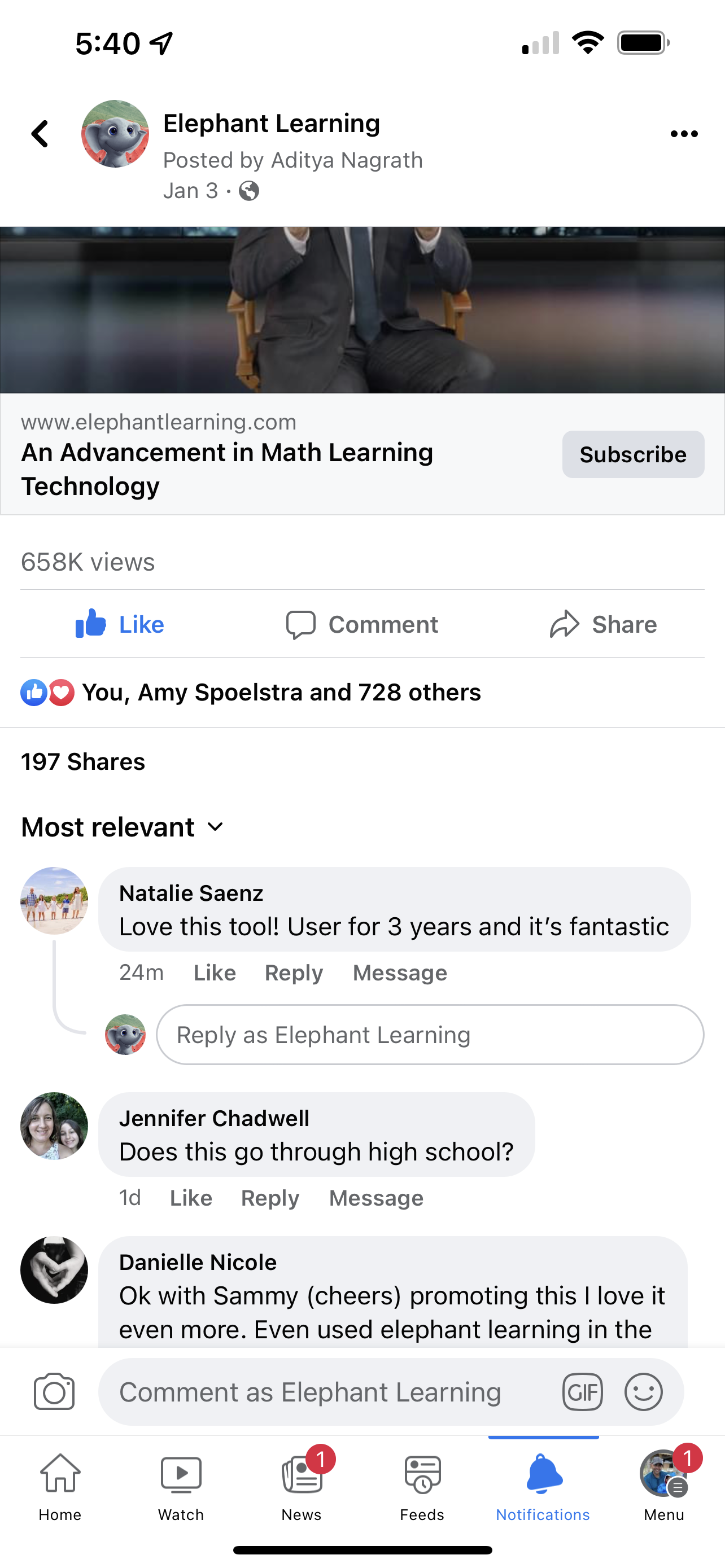Screen dimensions: 725x1568
Task: Message Natalie Saenz from her comment
Action: pyautogui.click(x=400, y=973)
